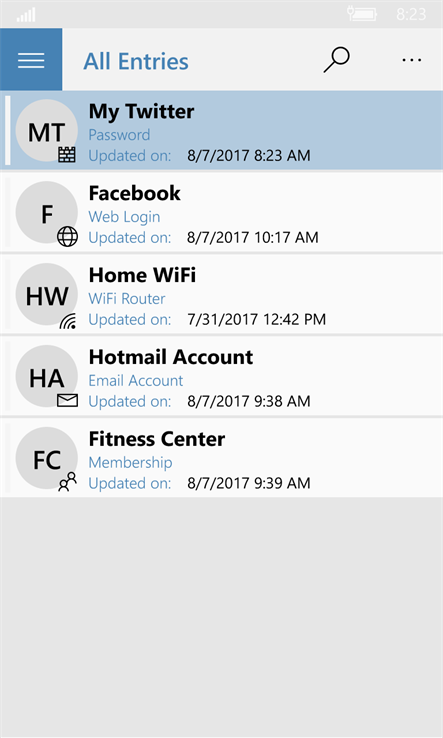443x738 pixels.
Task: Tap the search magnifier icon
Action: click(x=336, y=60)
